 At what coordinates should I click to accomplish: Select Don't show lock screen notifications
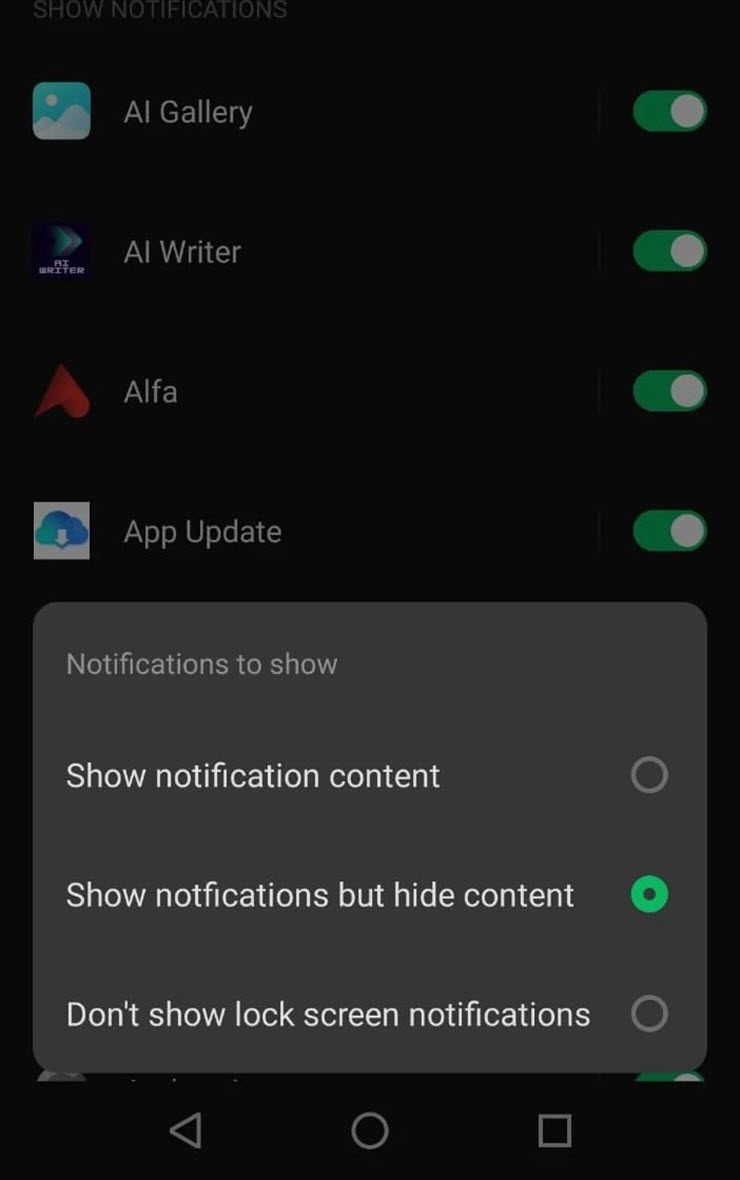(x=649, y=1014)
